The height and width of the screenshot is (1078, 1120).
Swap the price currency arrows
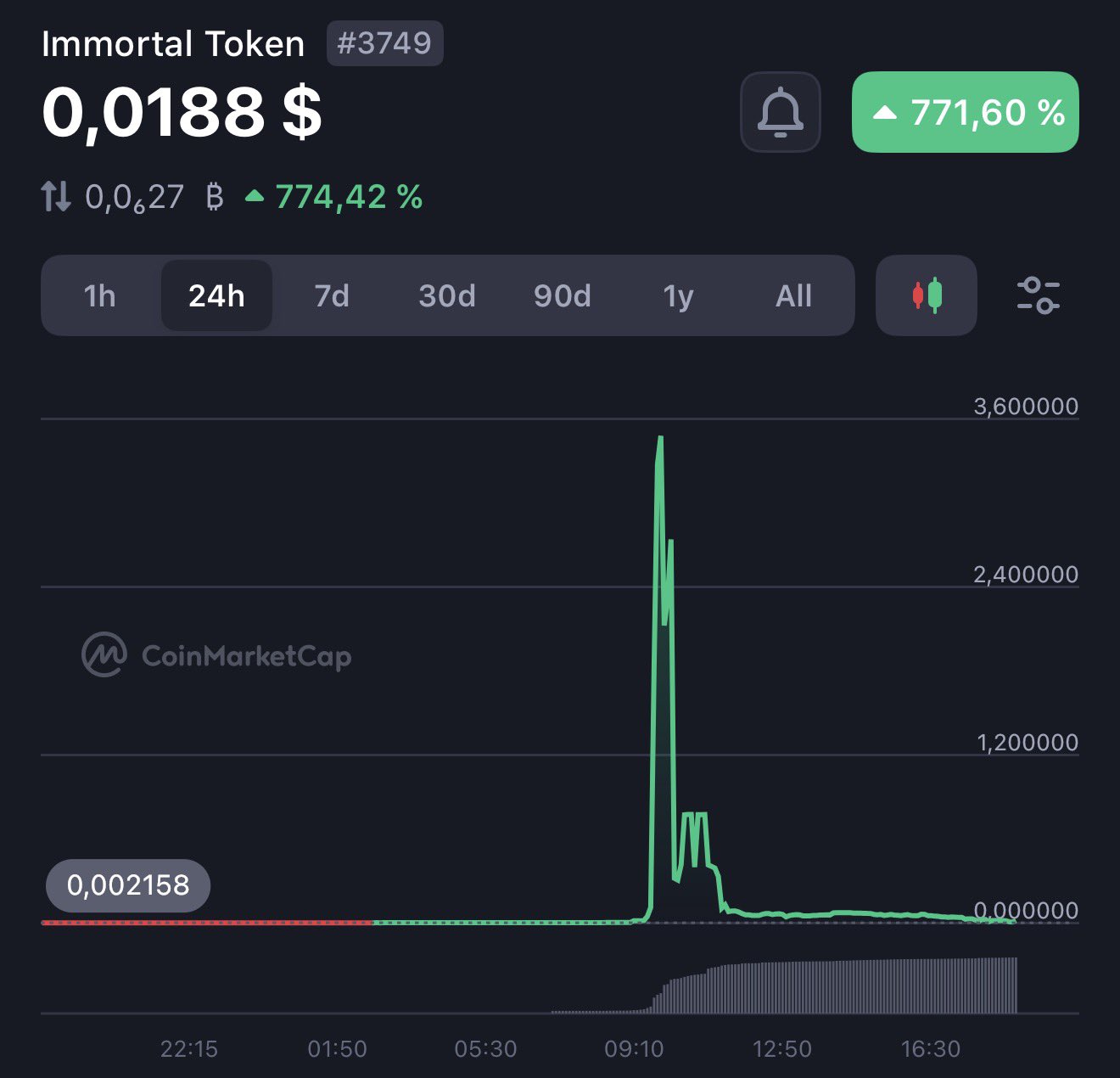(56, 197)
